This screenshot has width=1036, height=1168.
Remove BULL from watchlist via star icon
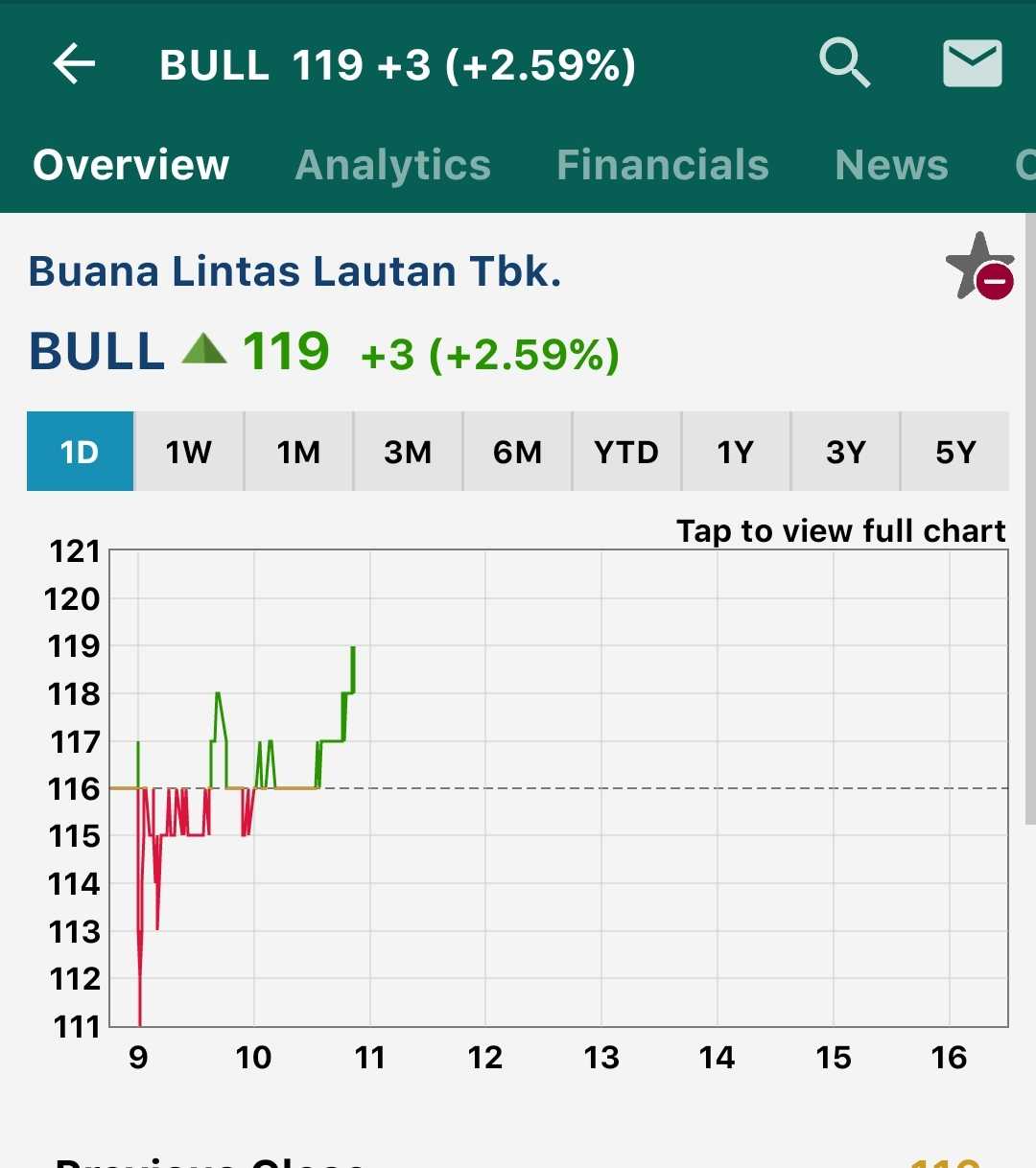pos(979,267)
